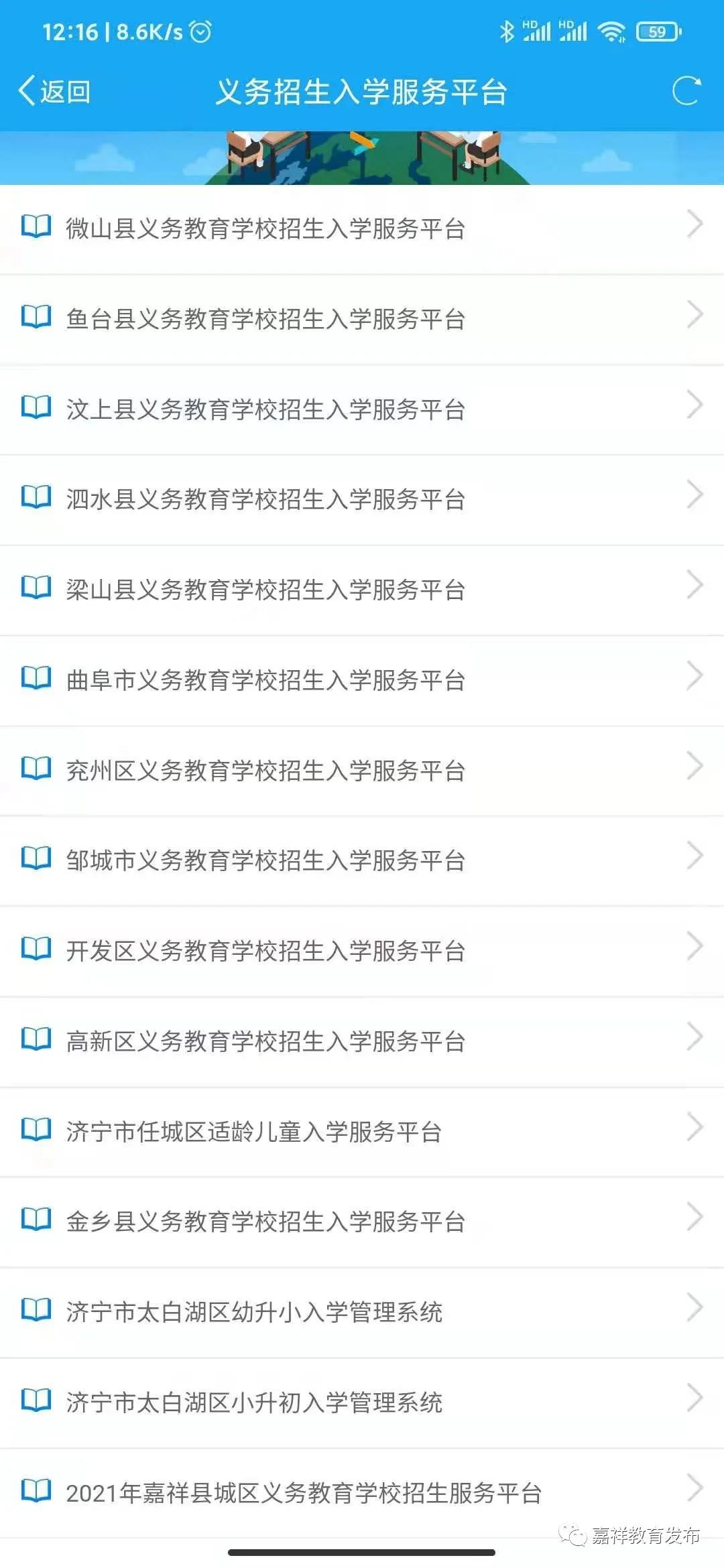Tap 返回 to go back
Viewport: 724px width, 1568px height.
coord(55,91)
